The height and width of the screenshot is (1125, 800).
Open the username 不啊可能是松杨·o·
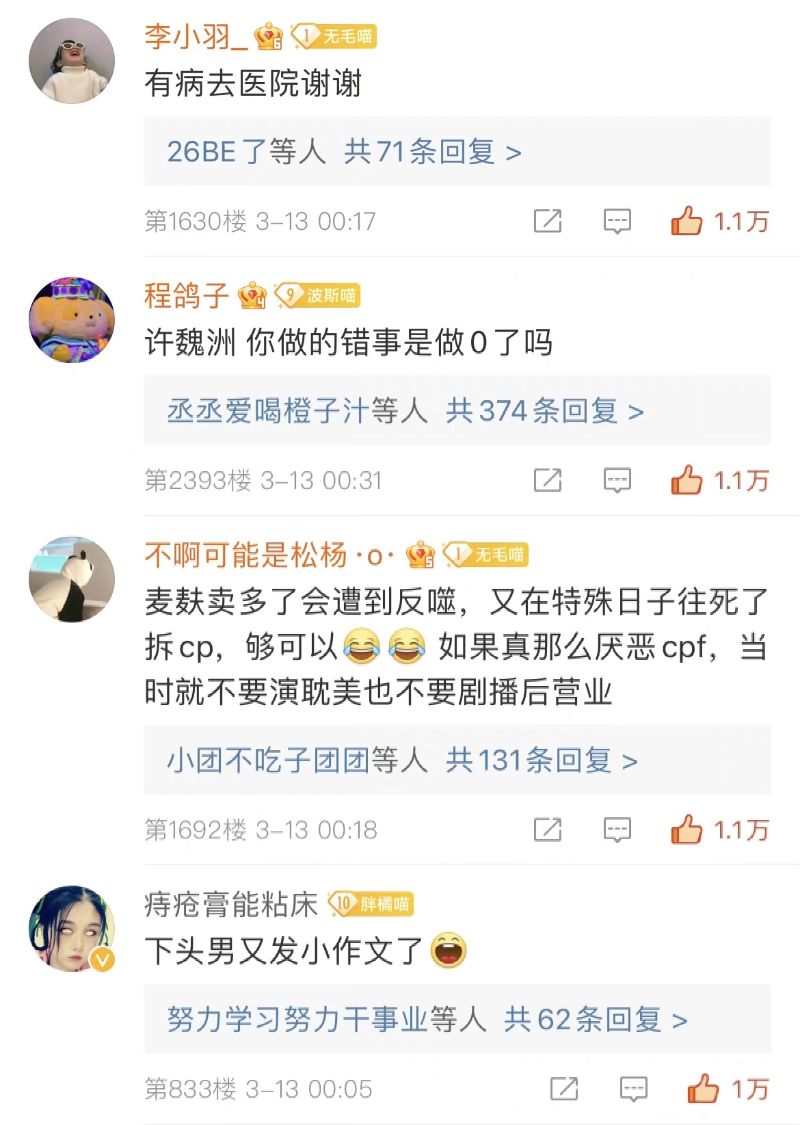270,554
